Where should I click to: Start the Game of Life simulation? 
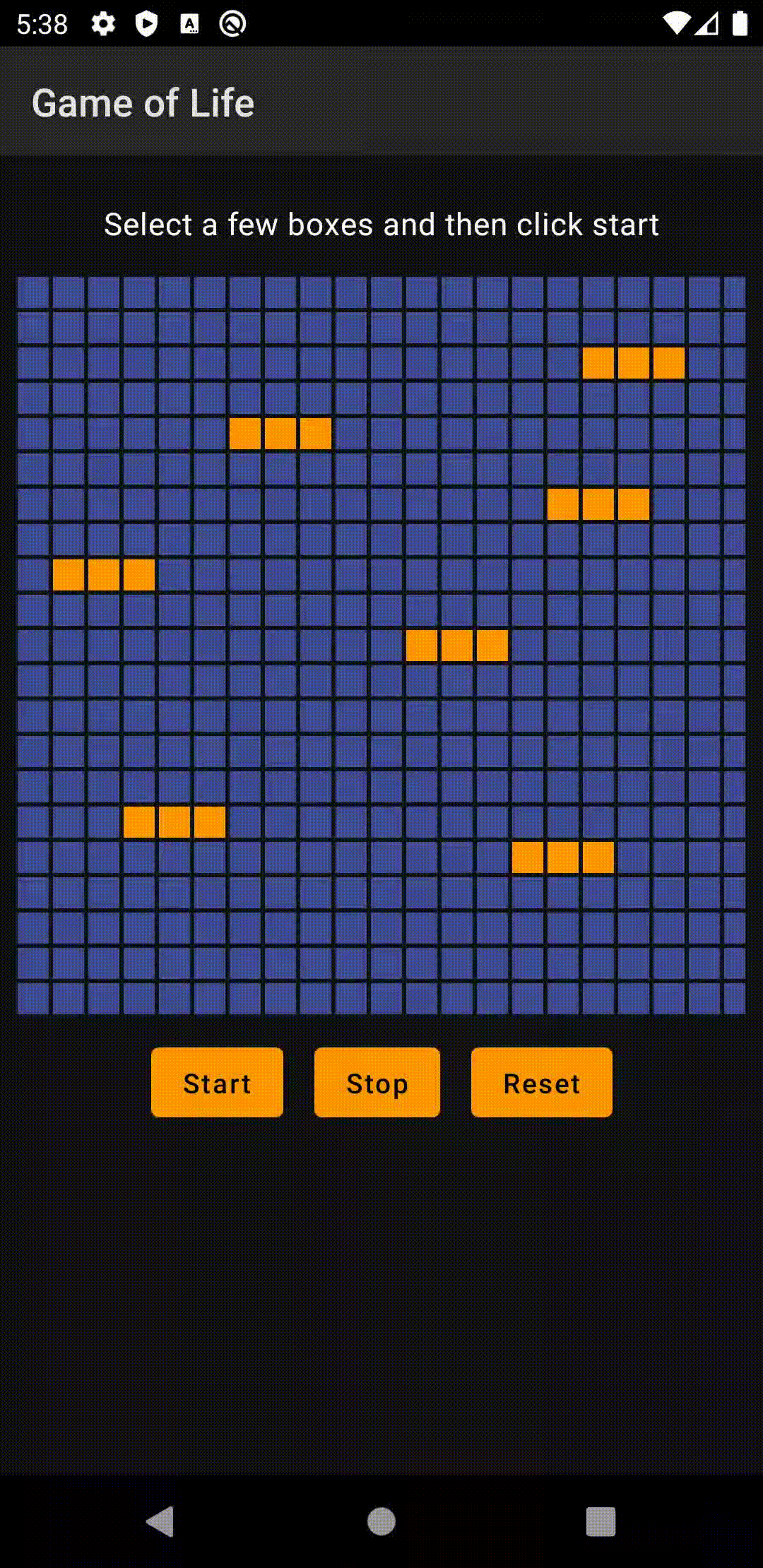pos(217,1082)
